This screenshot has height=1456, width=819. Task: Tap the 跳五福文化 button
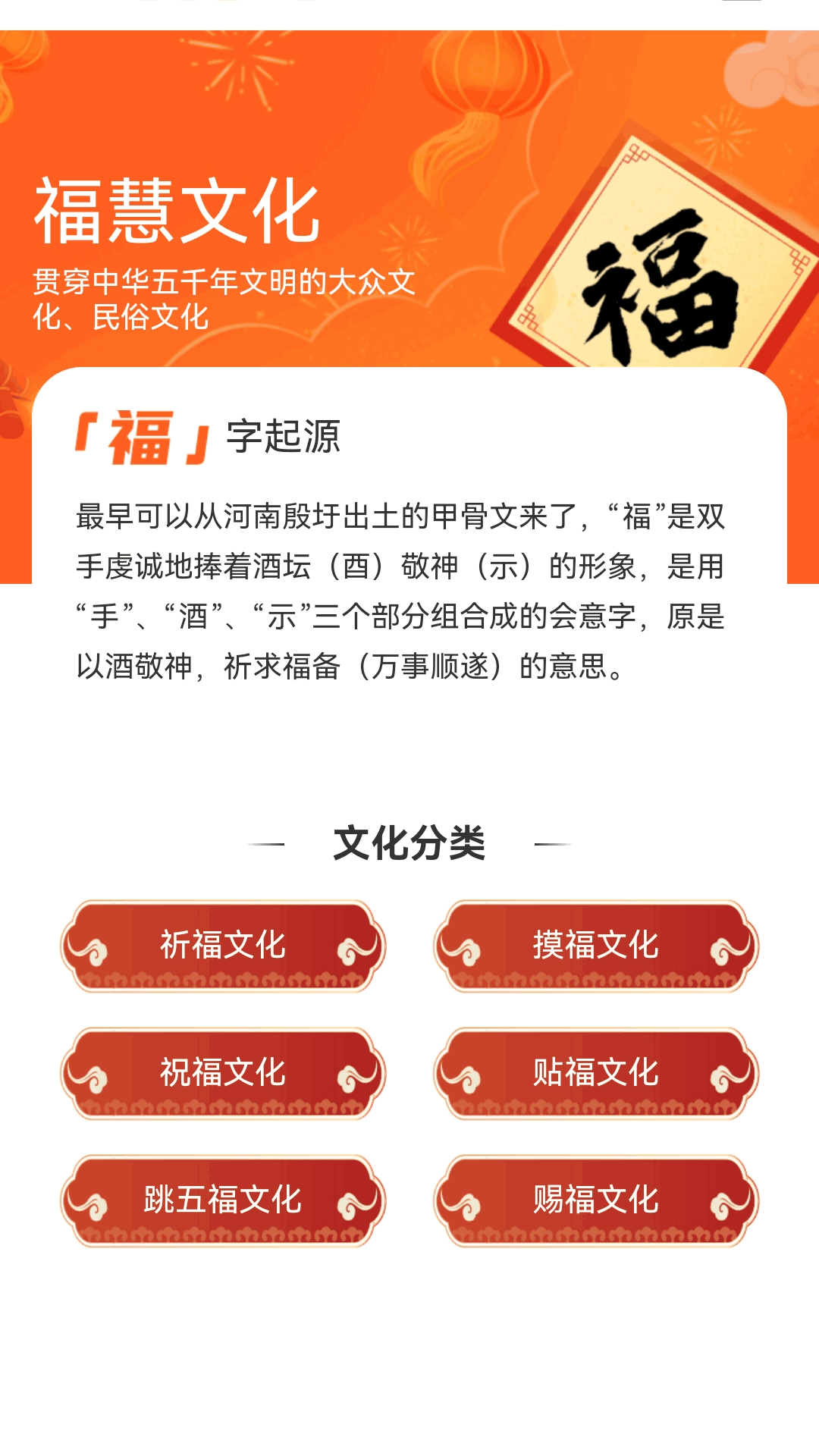[223, 1200]
